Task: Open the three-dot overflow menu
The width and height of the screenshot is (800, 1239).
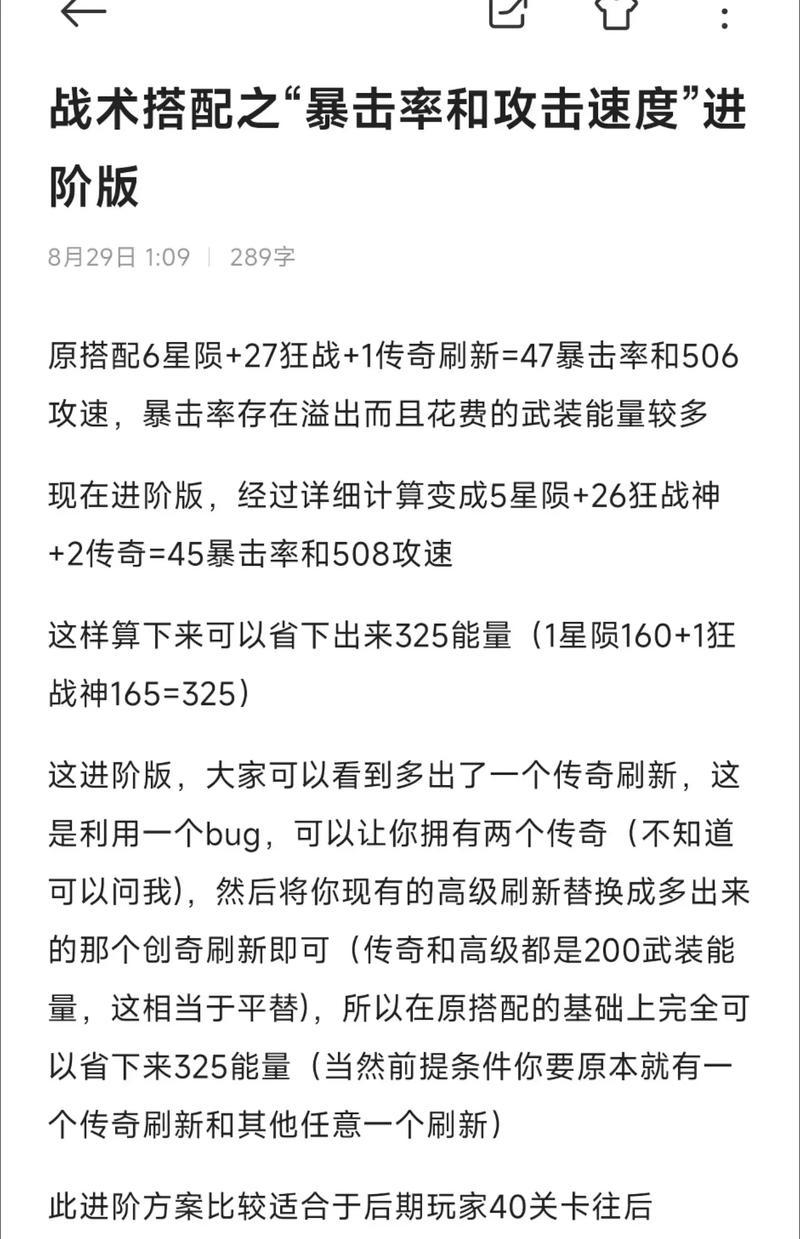Action: click(724, 14)
